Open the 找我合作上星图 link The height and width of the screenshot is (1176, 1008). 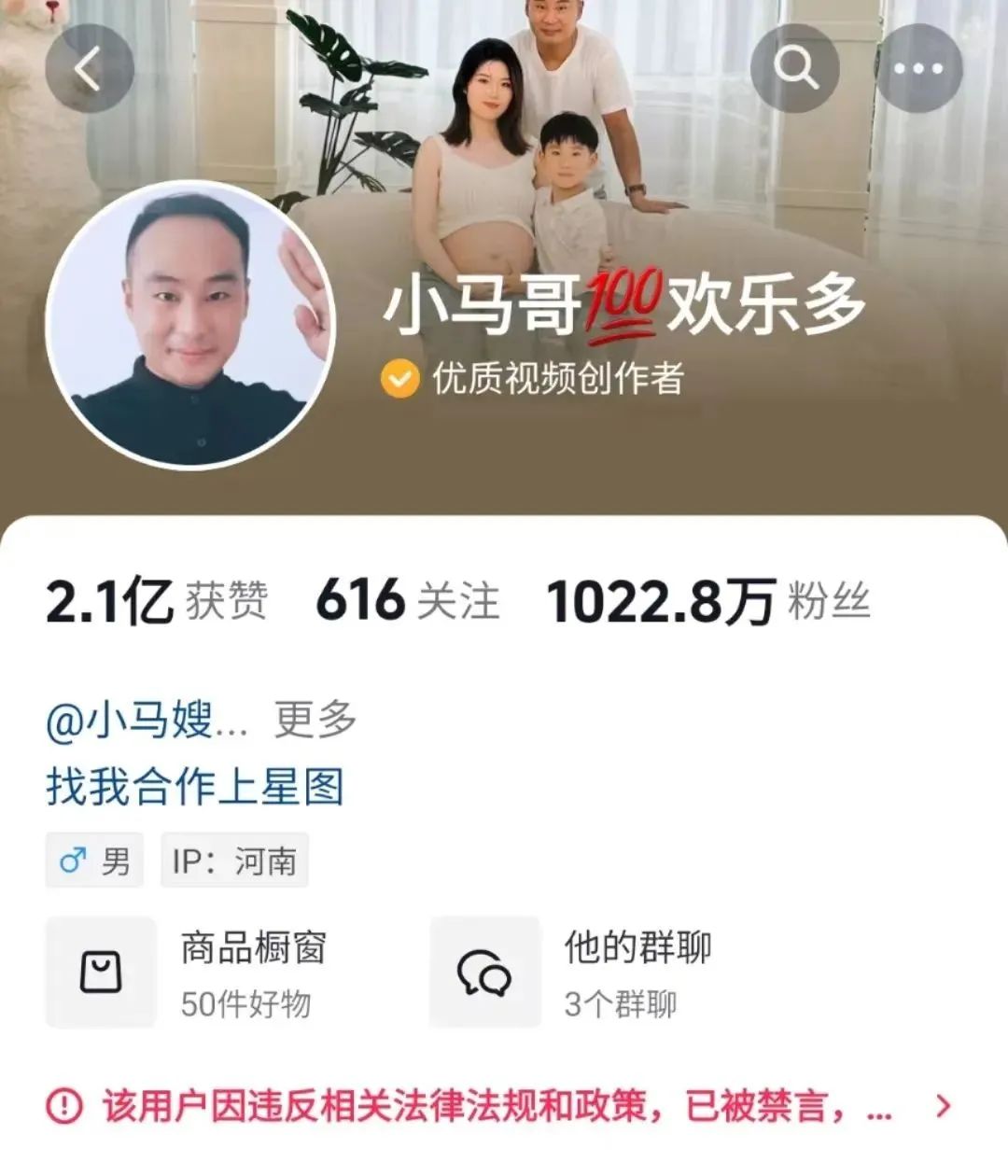195,786
